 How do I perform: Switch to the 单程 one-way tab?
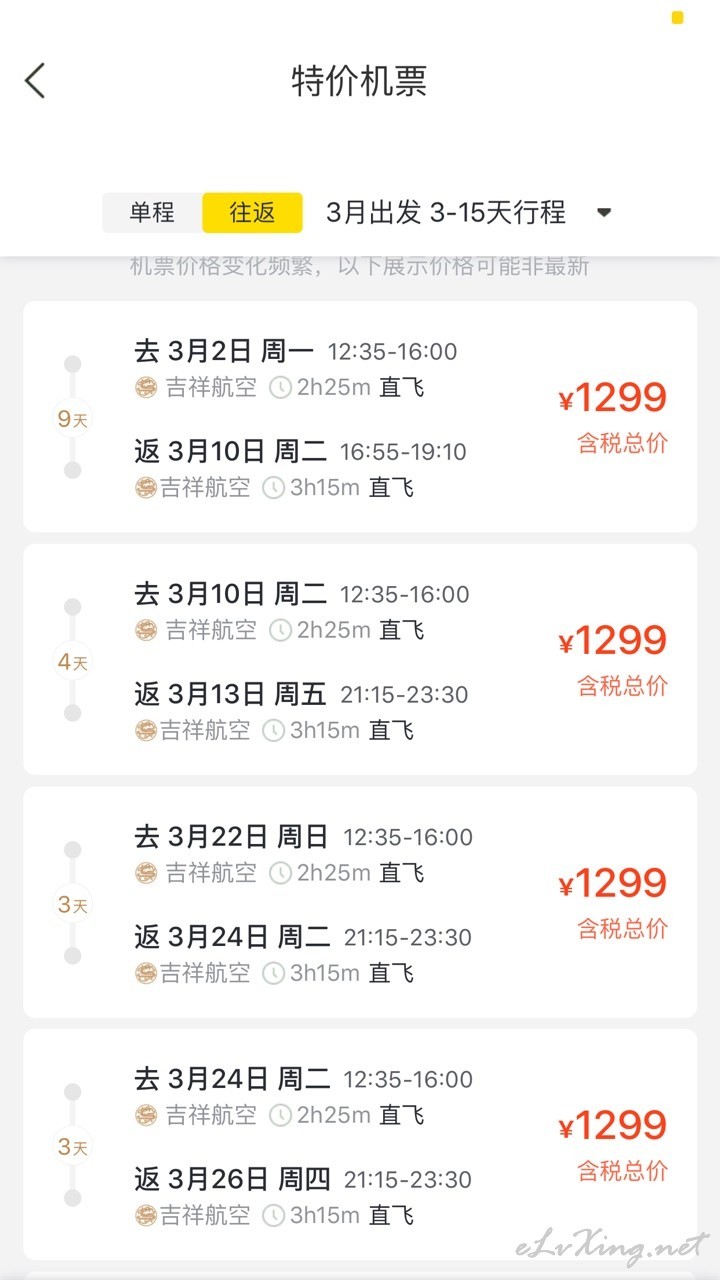click(x=152, y=212)
